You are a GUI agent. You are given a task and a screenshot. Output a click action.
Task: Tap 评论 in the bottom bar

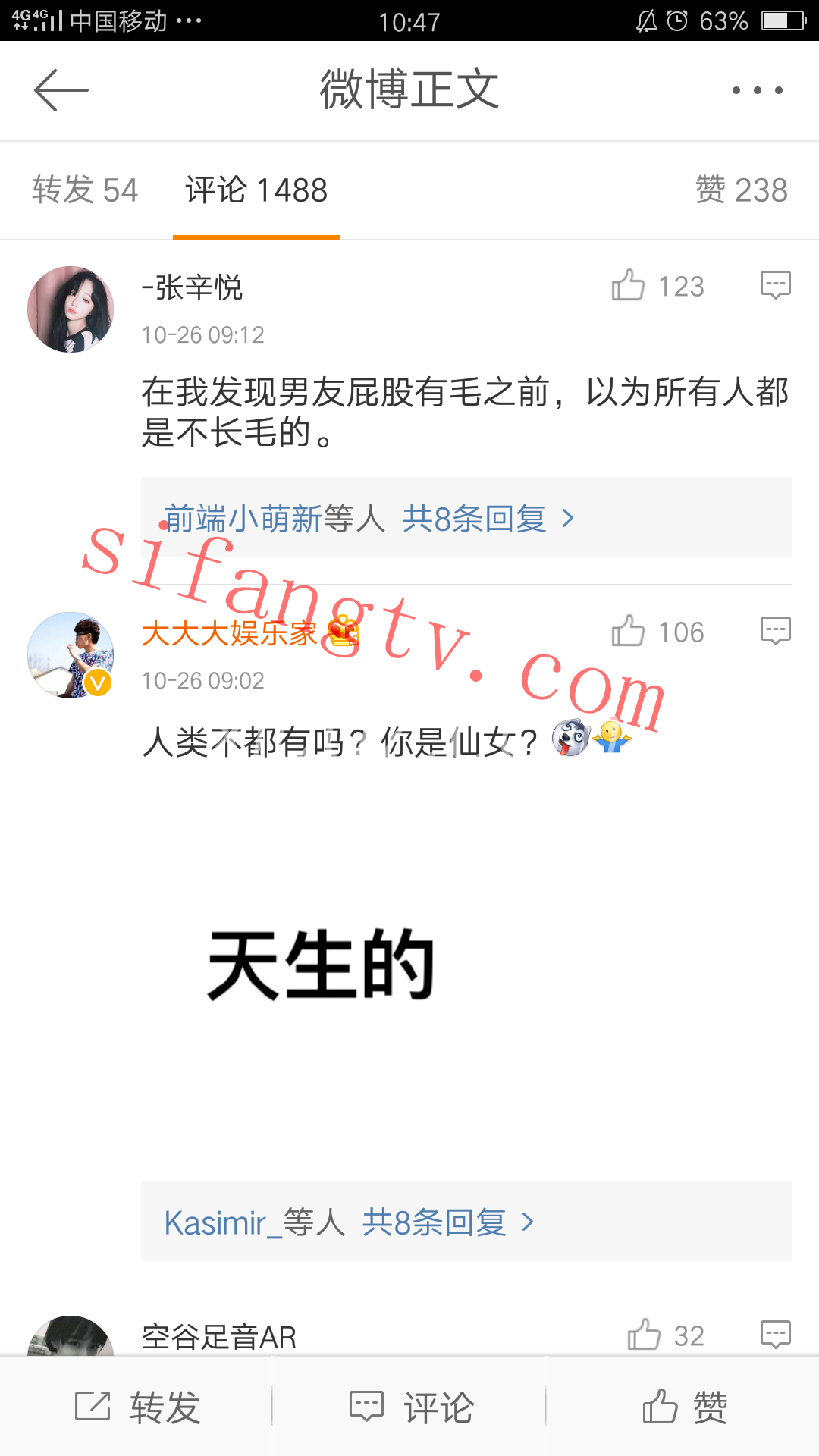tap(411, 1407)
